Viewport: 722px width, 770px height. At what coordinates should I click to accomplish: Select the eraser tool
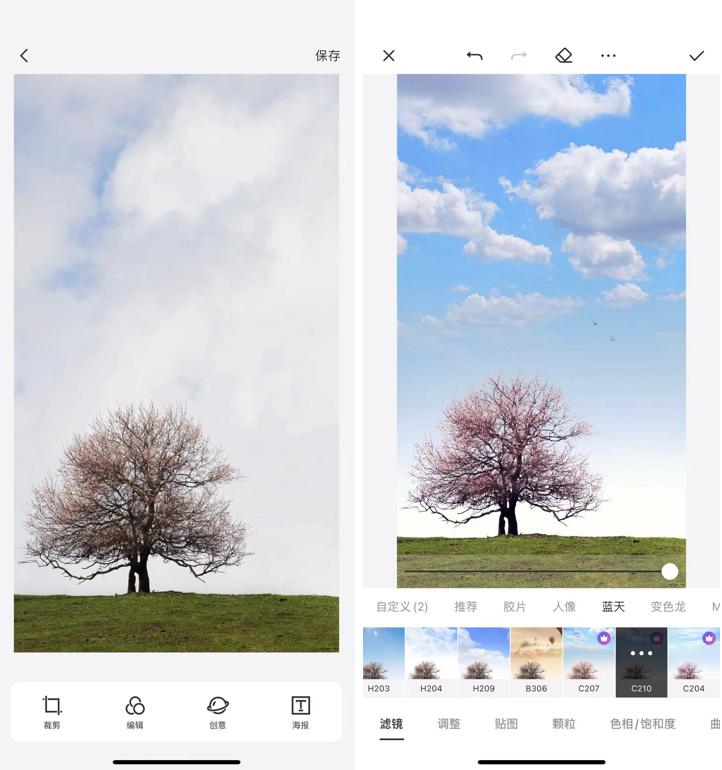(x=564, y=56)
